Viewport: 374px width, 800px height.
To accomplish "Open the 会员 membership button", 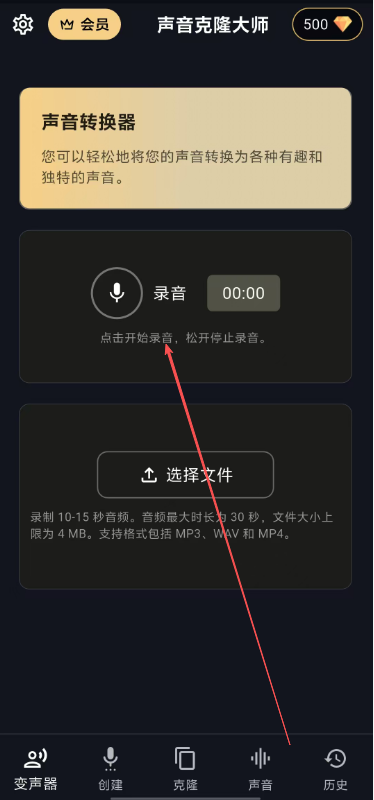I will click(x=84, y=24).
